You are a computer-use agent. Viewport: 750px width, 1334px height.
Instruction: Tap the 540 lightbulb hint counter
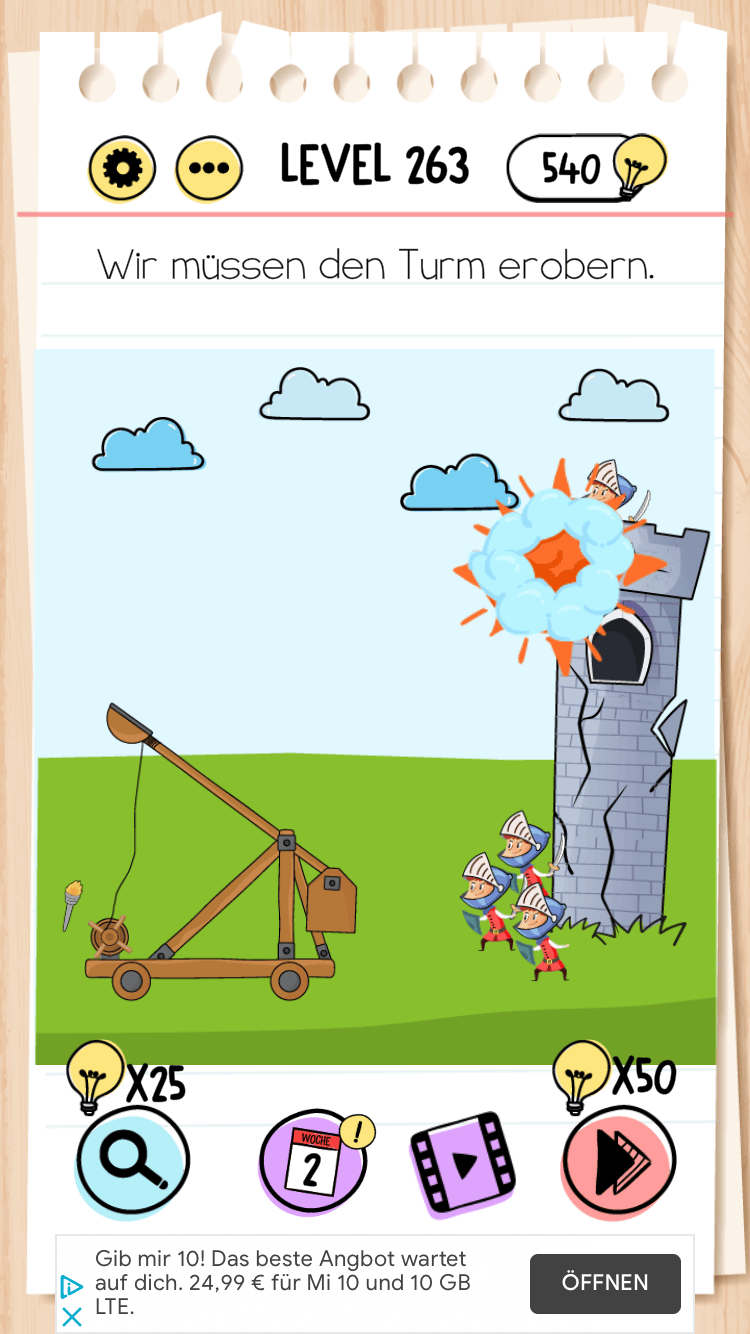click(x=585, y=168)
